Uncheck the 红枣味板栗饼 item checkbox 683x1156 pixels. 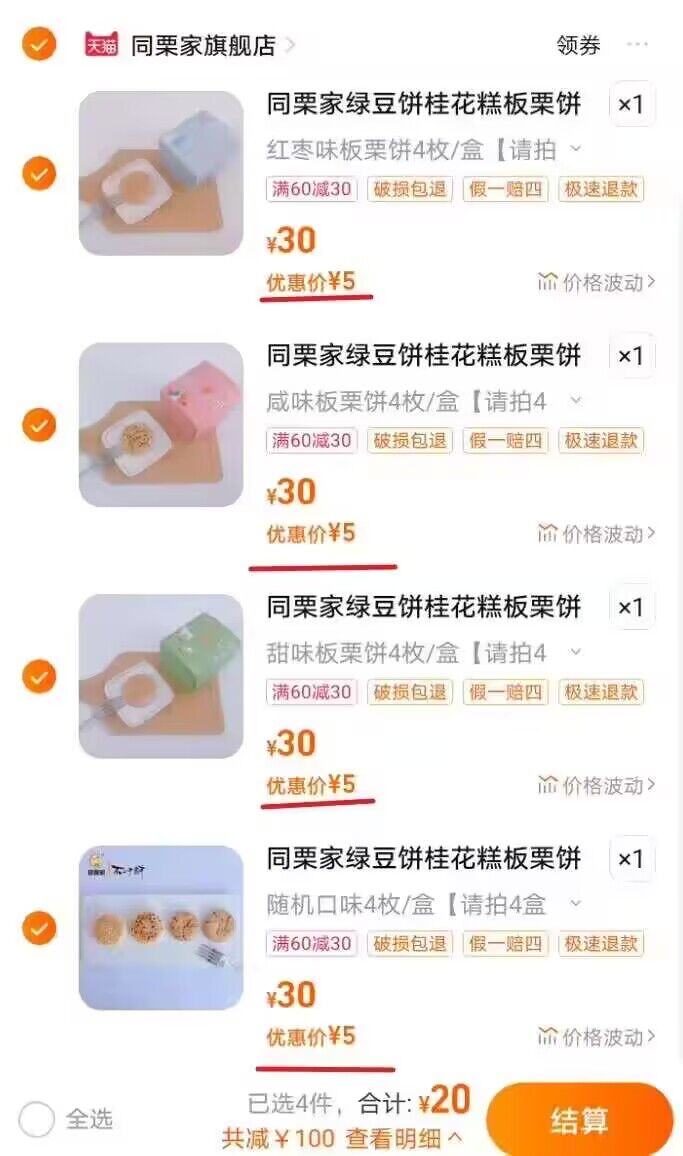click(x=39, y=174)
